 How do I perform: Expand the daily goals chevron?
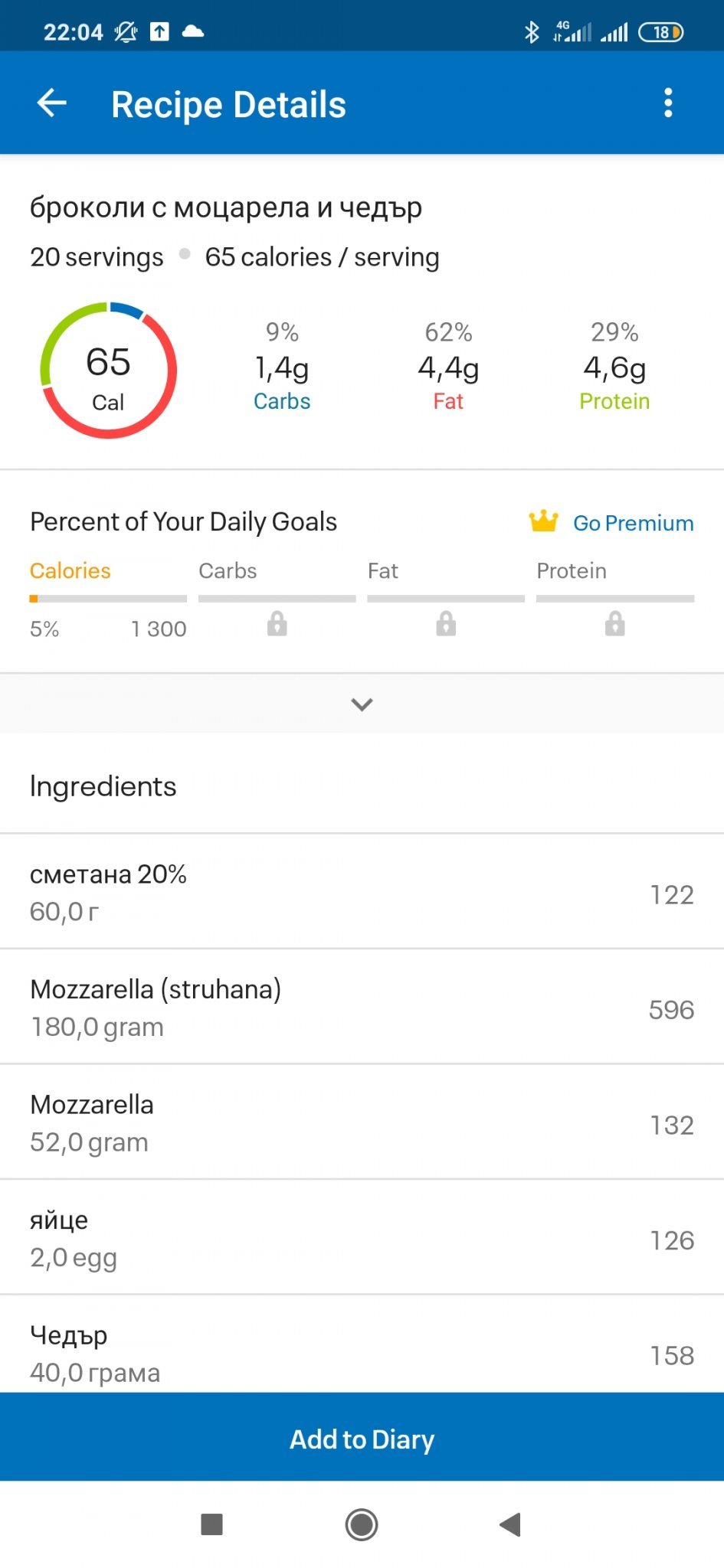362,704
